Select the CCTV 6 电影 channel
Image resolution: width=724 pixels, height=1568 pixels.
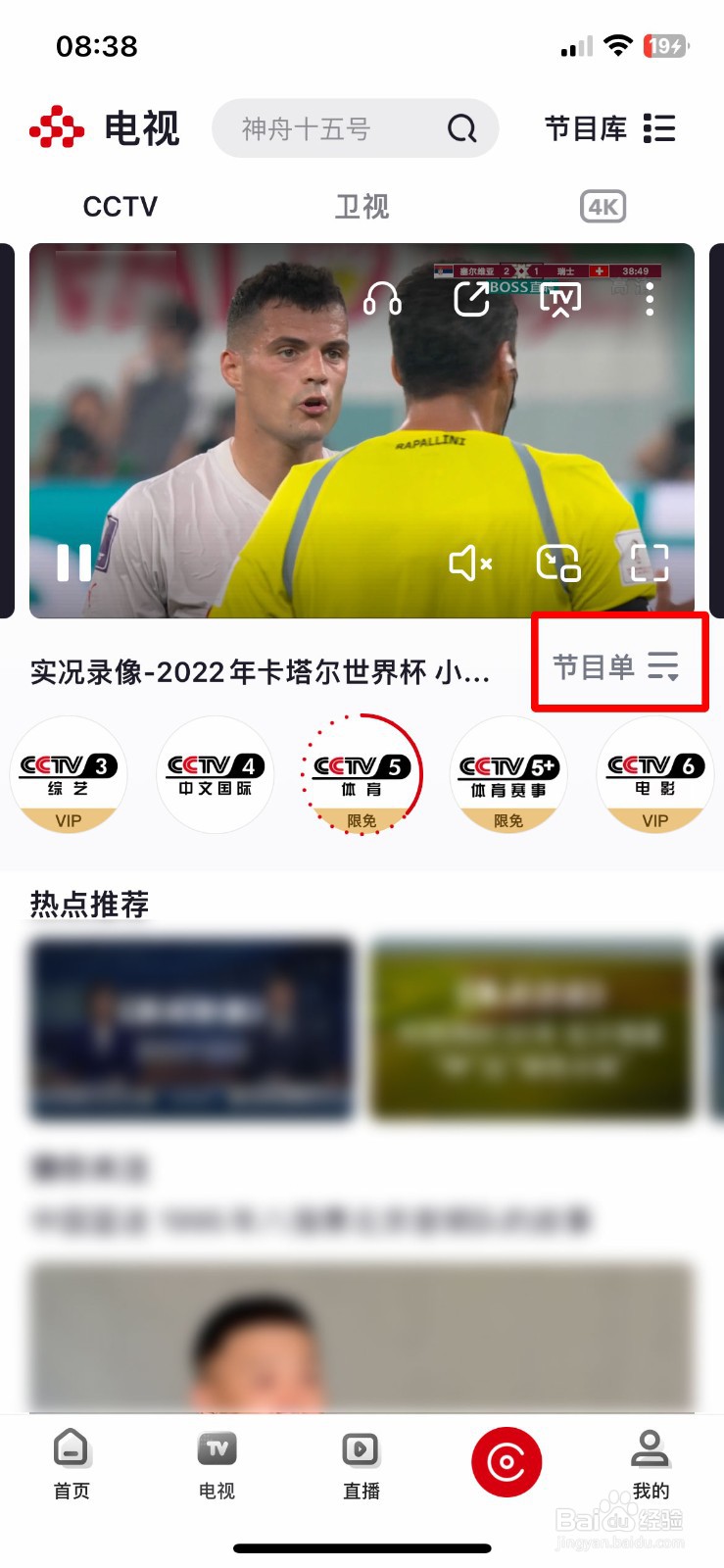(x=655, y=775)
